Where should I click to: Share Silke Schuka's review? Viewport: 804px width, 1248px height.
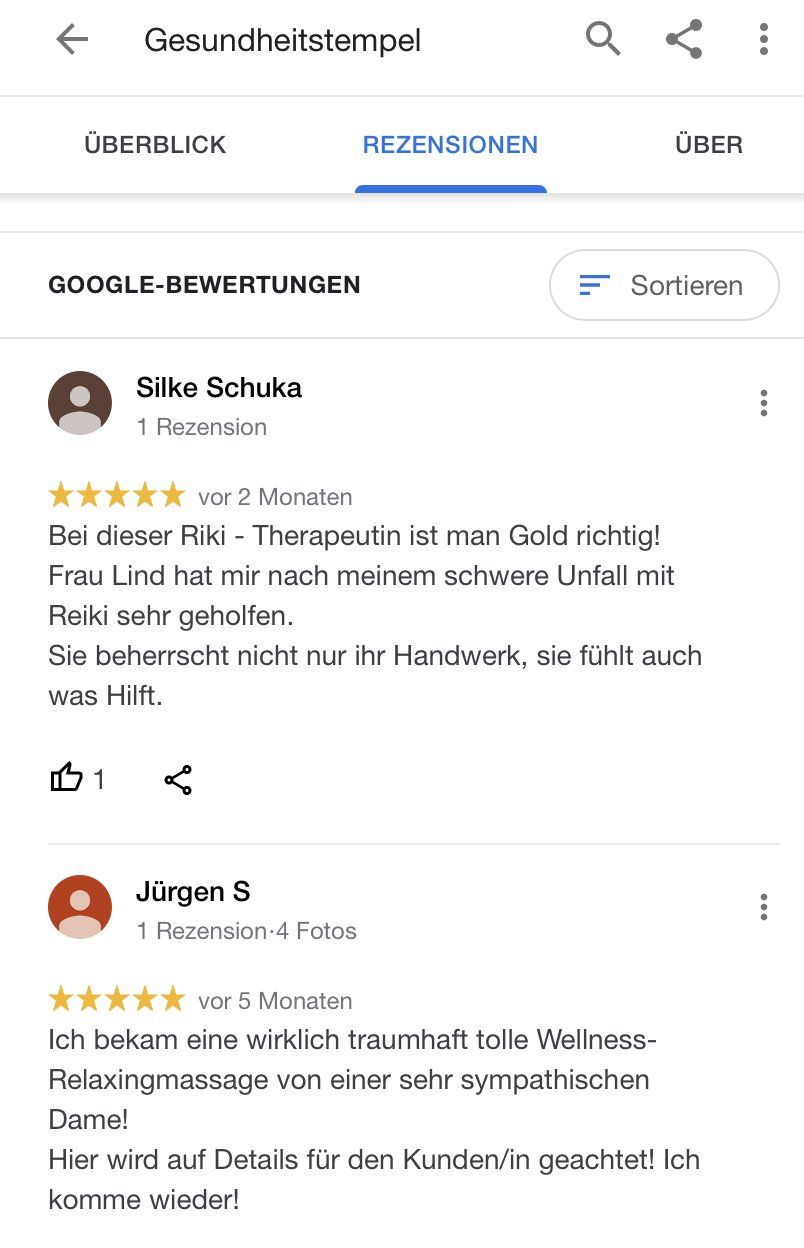coord(178,779)
